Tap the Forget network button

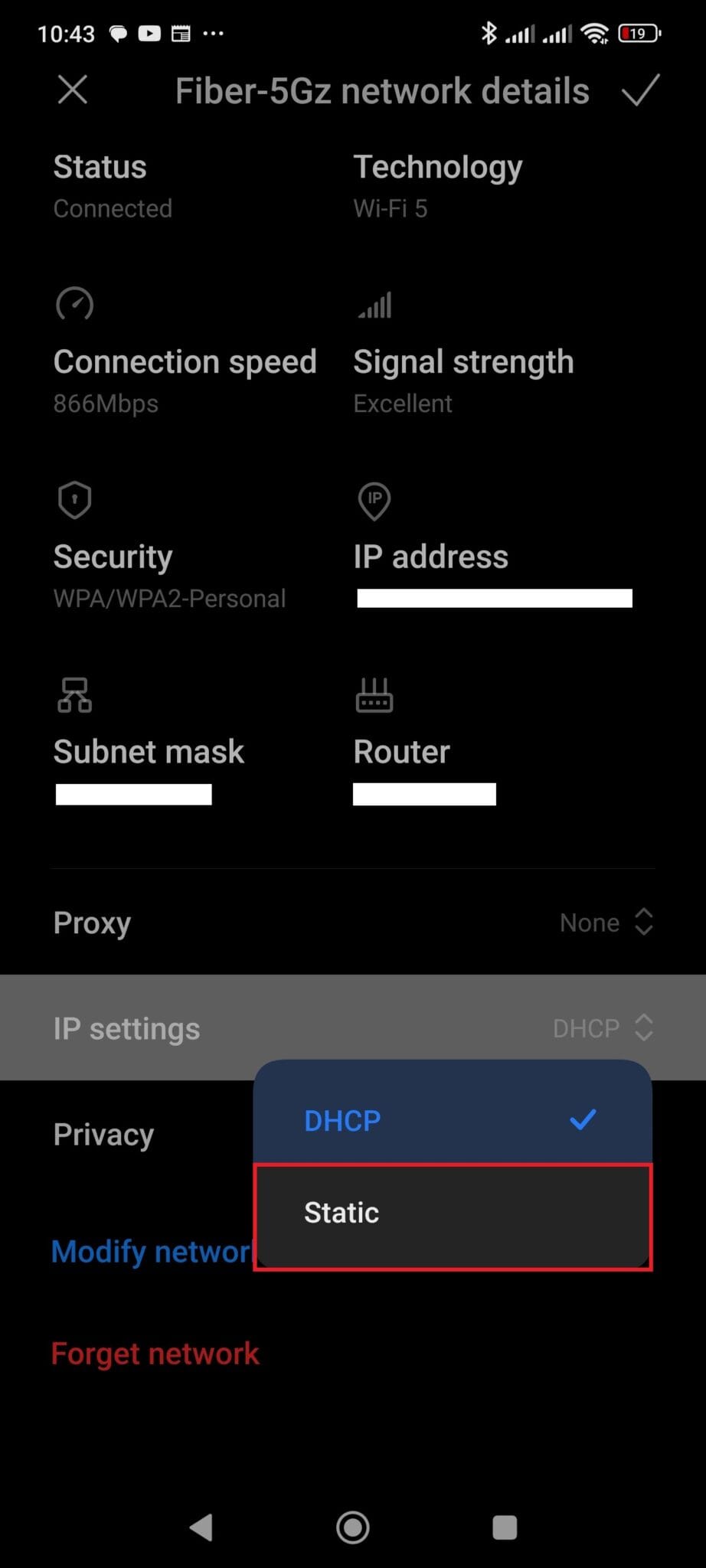coord(155,1352)
